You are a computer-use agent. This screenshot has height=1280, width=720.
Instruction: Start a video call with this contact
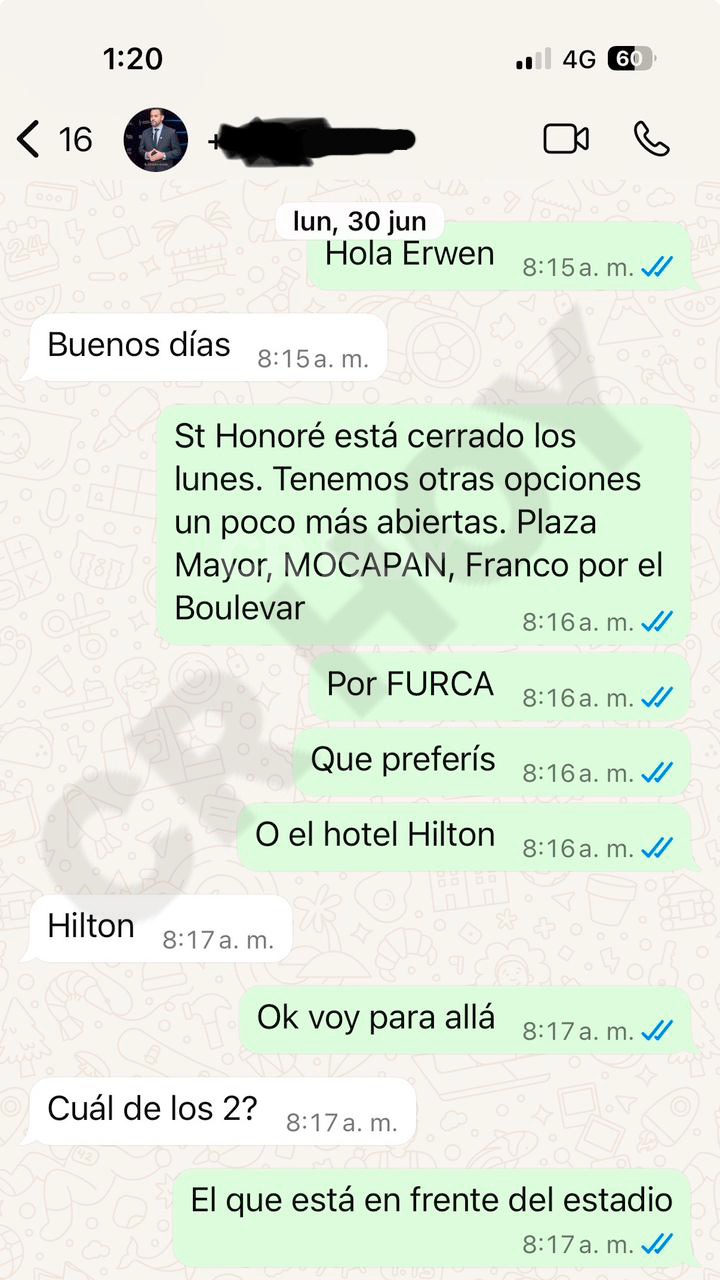(x=566, y=139)
